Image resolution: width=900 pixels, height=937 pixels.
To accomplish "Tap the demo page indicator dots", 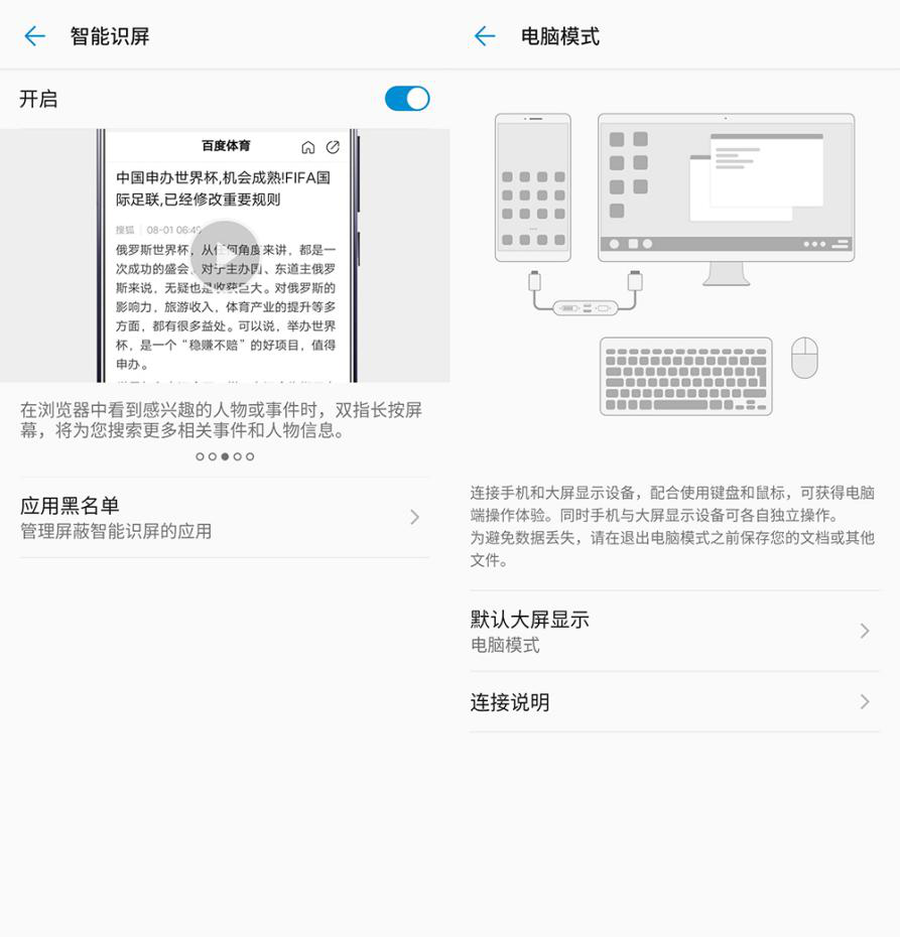I will pos(225,456).
